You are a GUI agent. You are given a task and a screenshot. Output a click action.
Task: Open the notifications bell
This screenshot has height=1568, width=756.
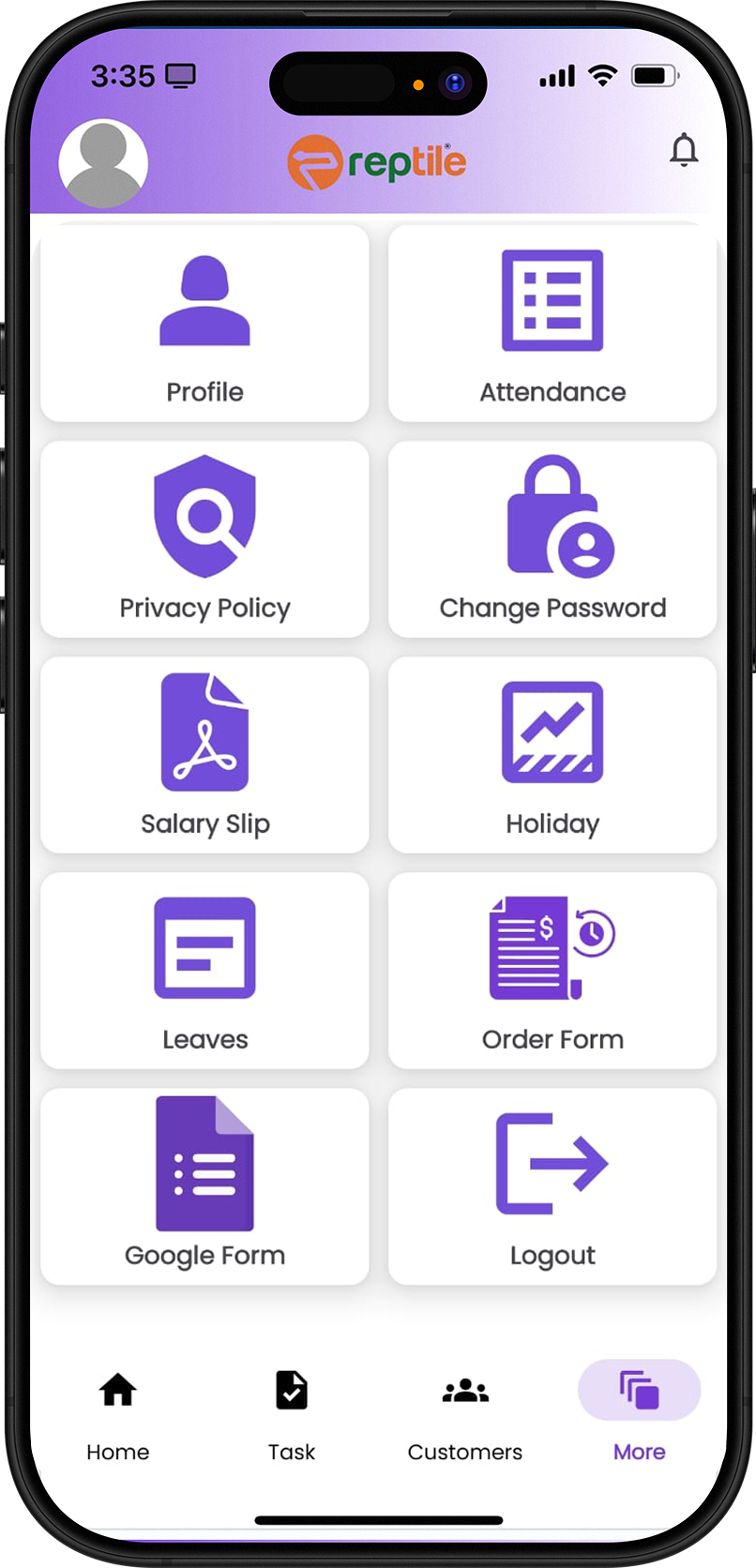[684, 151]
